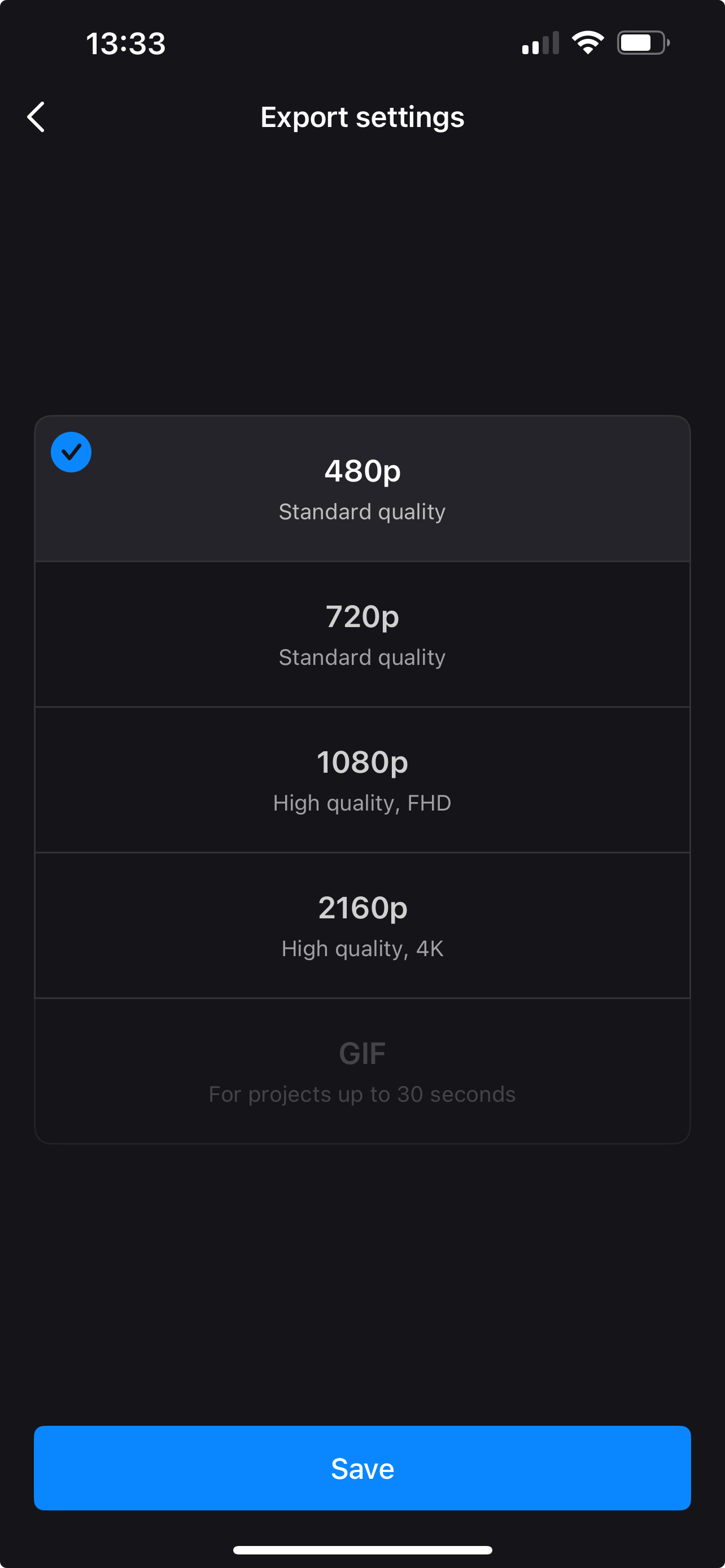Image resolution: width=725 pixels, height=1568 pixels.
Task: Tap the 2160p text label
Action: (362, 906)
